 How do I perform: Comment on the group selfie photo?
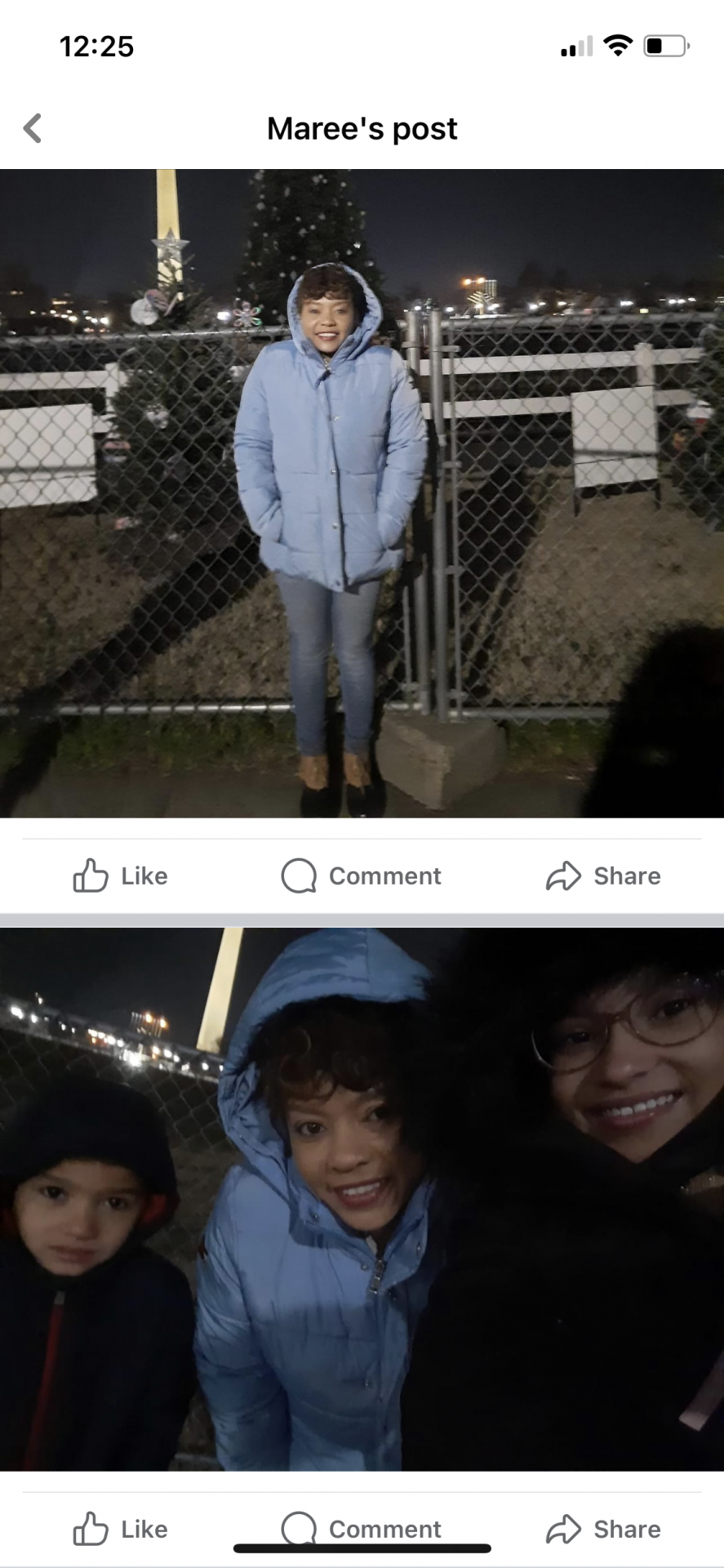click(361, 1527)
